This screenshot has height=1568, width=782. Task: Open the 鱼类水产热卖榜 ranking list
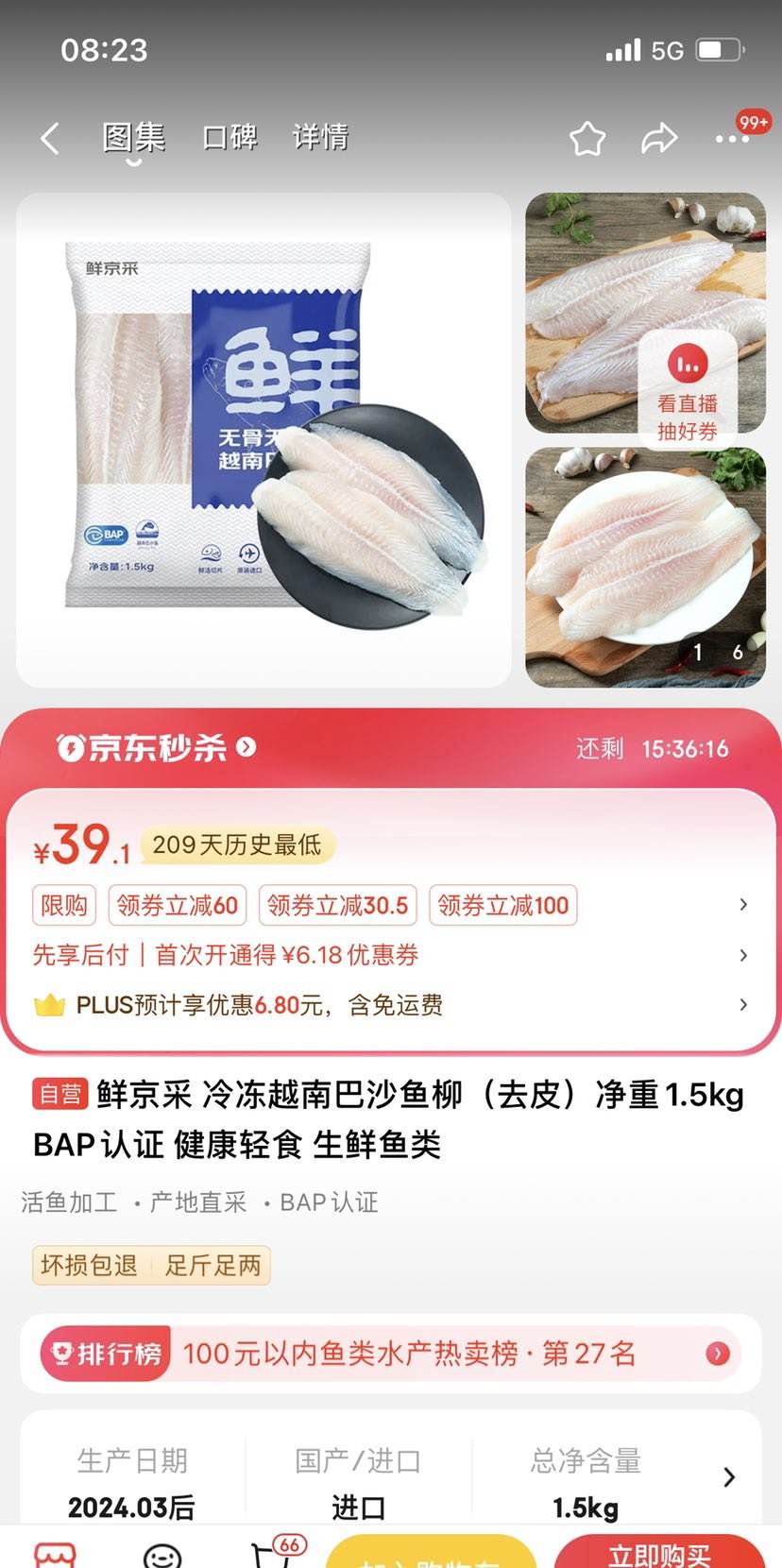click(378, 1354)
